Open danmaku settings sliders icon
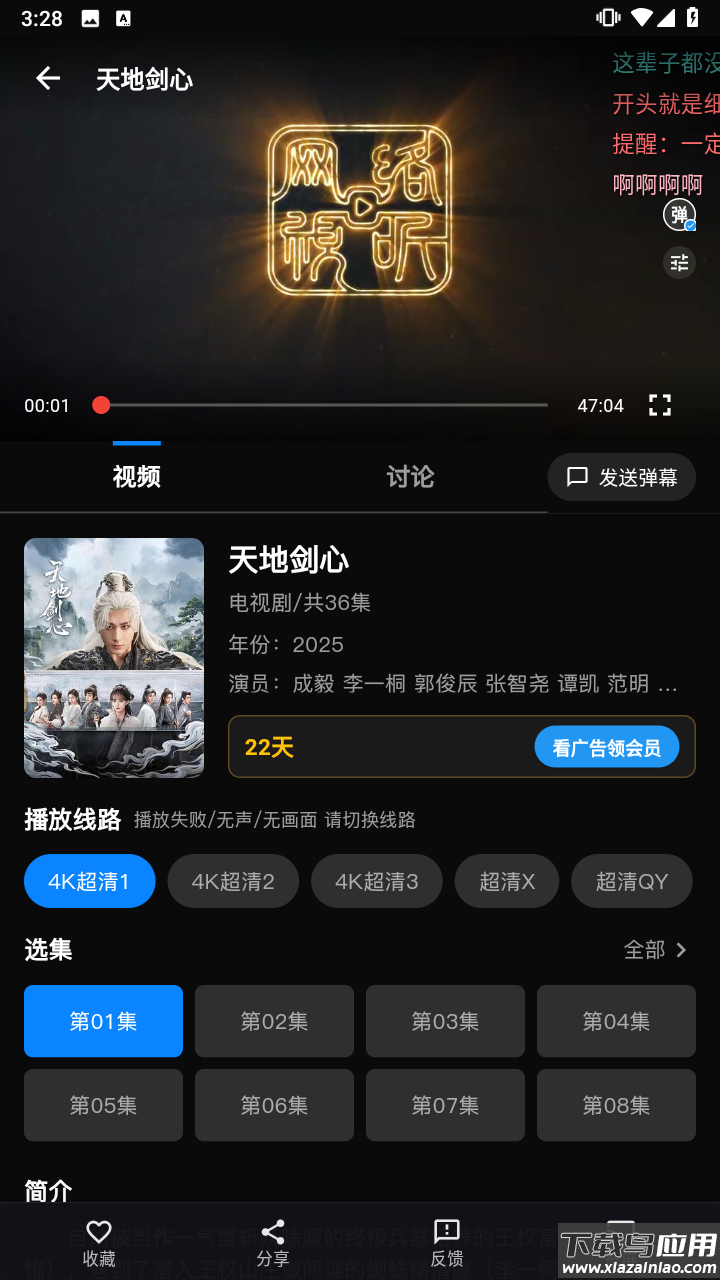The height and width of the screenshot is (1280, 720). click(x=679, y=263)
